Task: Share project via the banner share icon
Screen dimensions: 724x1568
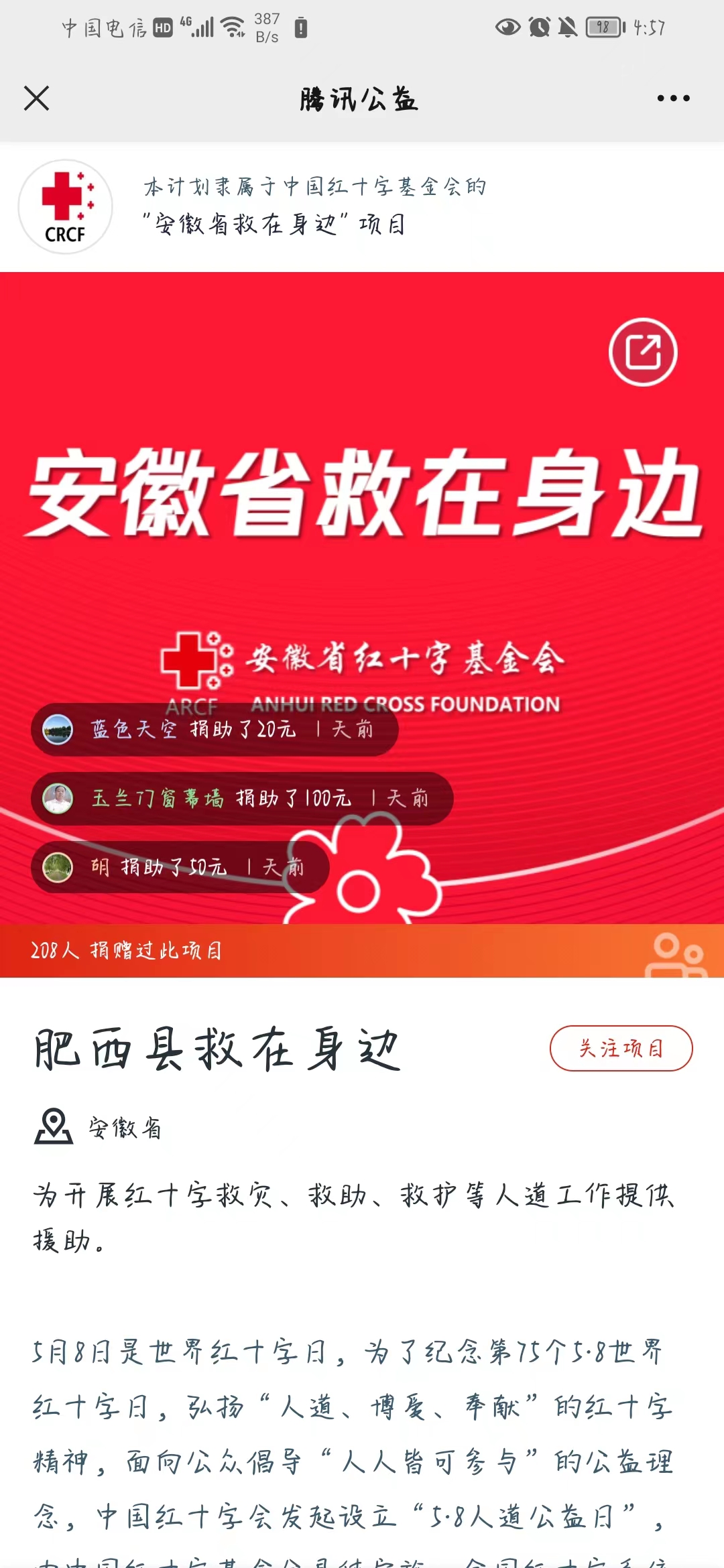Action: tap(643, 352)
